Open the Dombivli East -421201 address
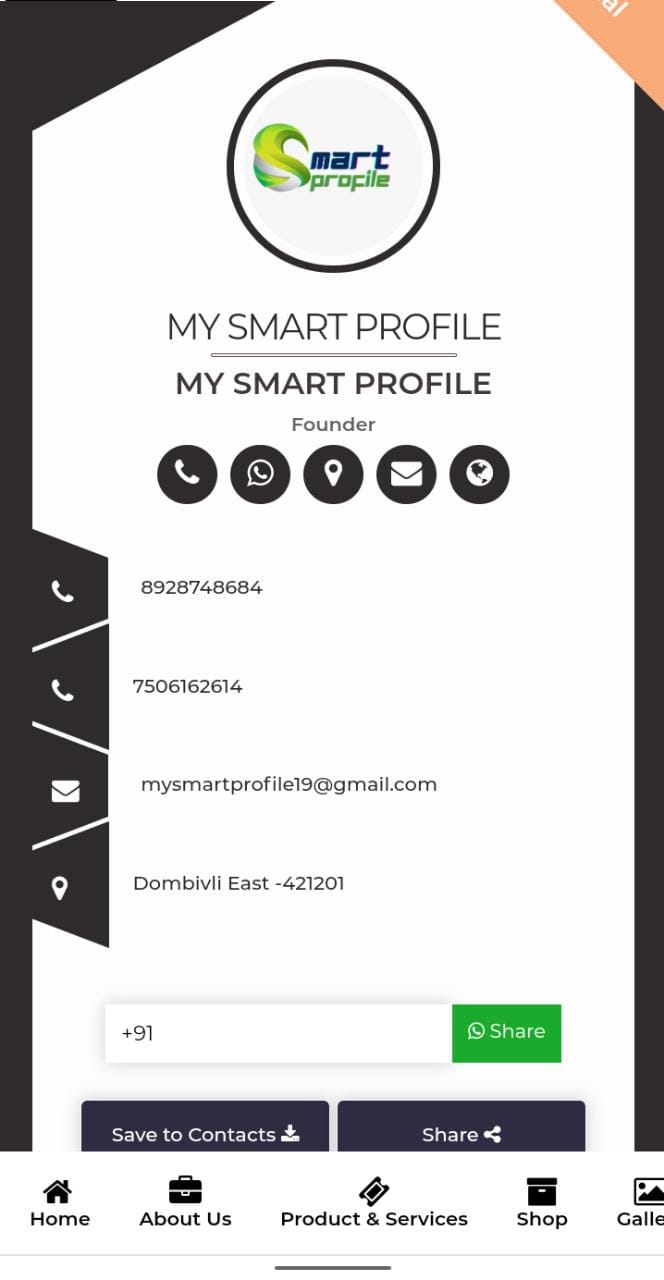This screenshot has height=1280, width=664. coord(239,884)
